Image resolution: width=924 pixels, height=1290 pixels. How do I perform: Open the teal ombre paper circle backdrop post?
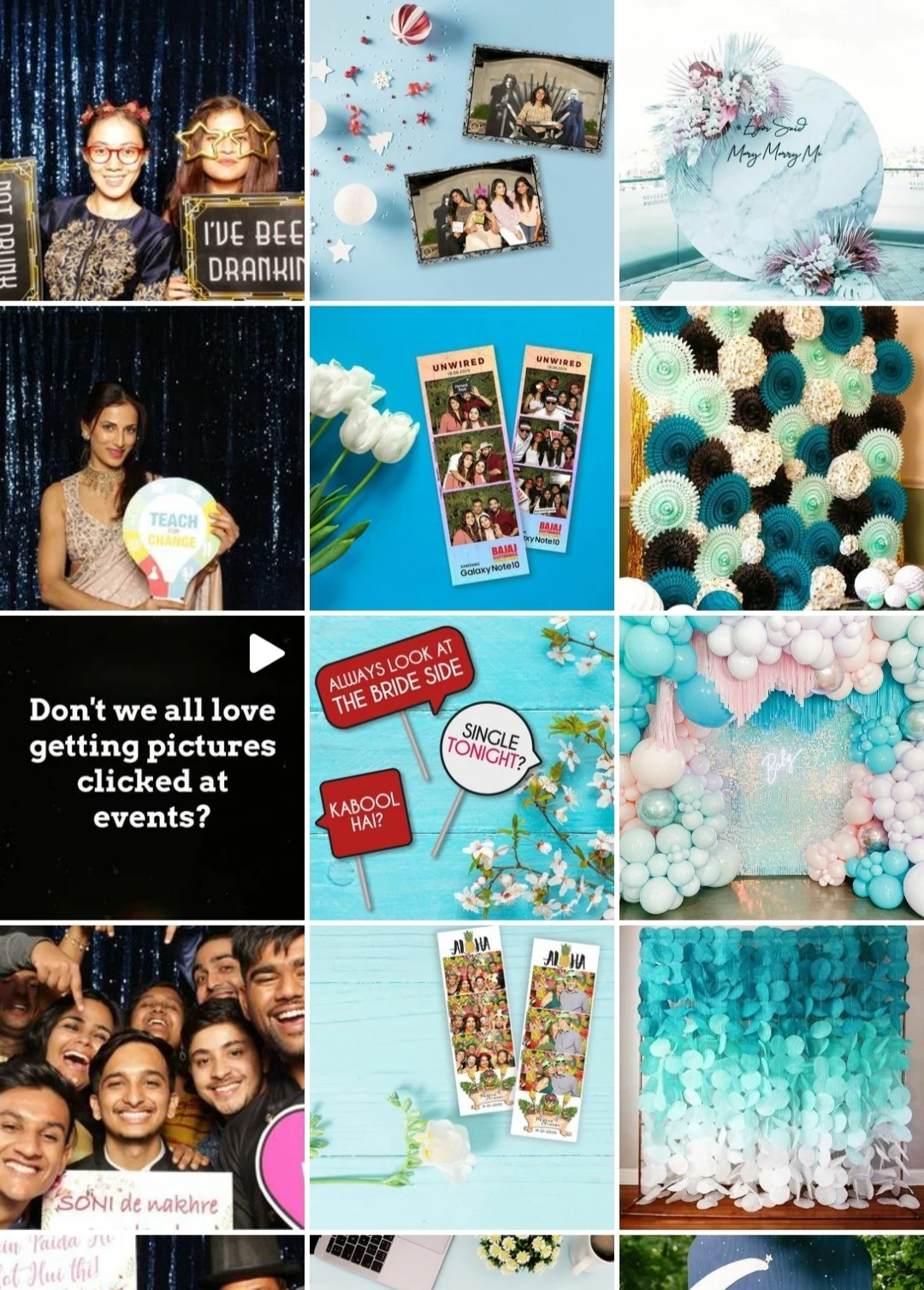tap(772, 1076)
